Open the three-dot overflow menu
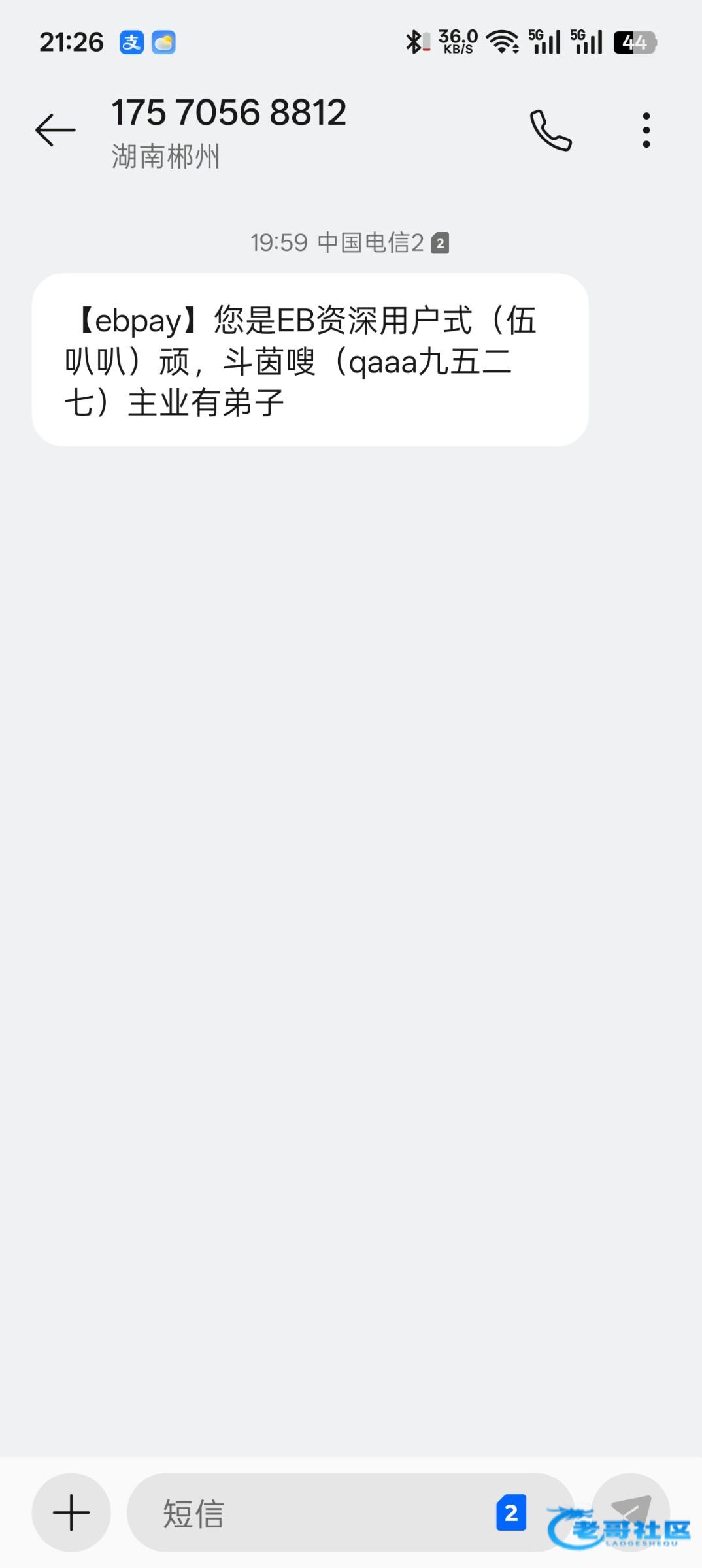 point(646,130)
